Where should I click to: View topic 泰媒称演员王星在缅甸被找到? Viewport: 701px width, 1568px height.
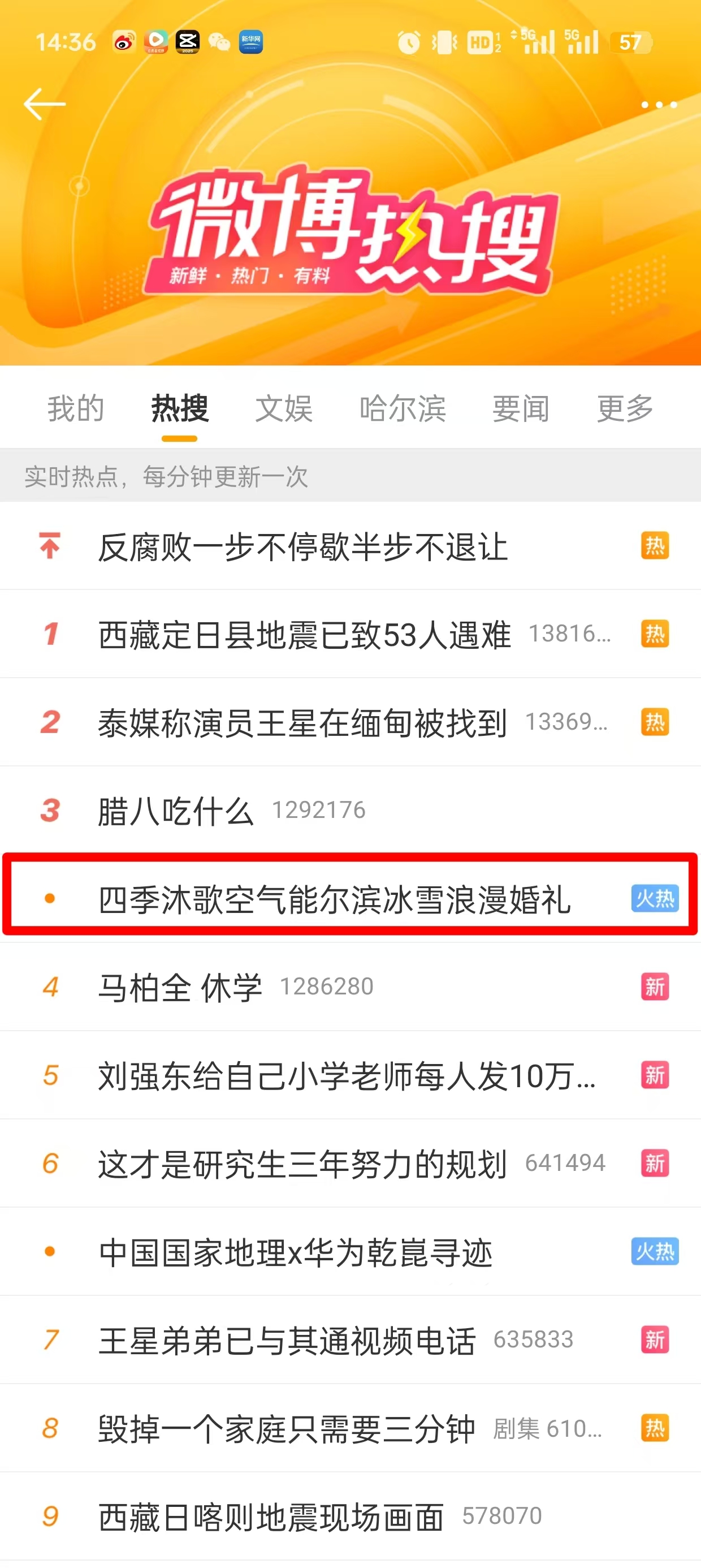302,722
